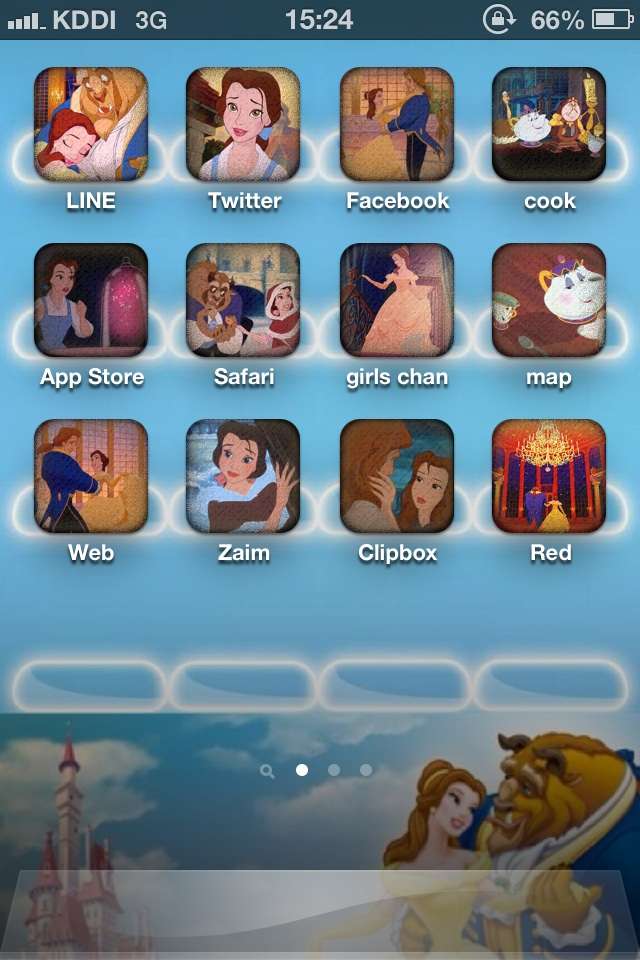Viewport: 640px width, 960px height.
Task: Open the LINE app
Action: 91,124
